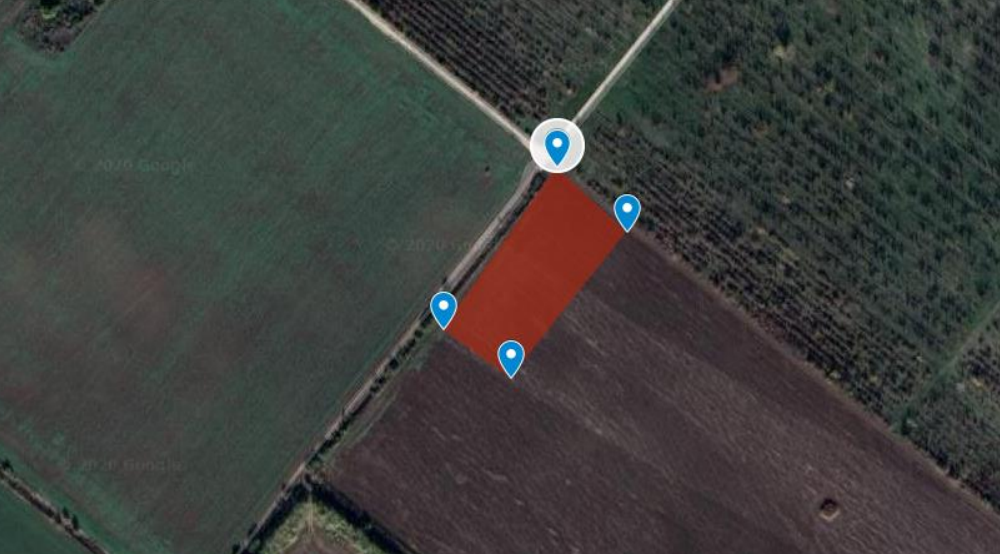Select the marker at the polygon's western corner

[444, 308]
